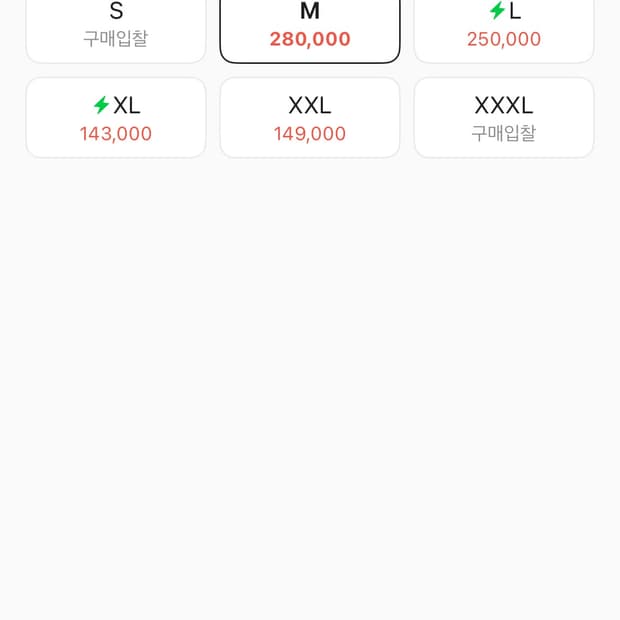Select size XL priced 143,000
620x620 pixels.
pos(116,118)
